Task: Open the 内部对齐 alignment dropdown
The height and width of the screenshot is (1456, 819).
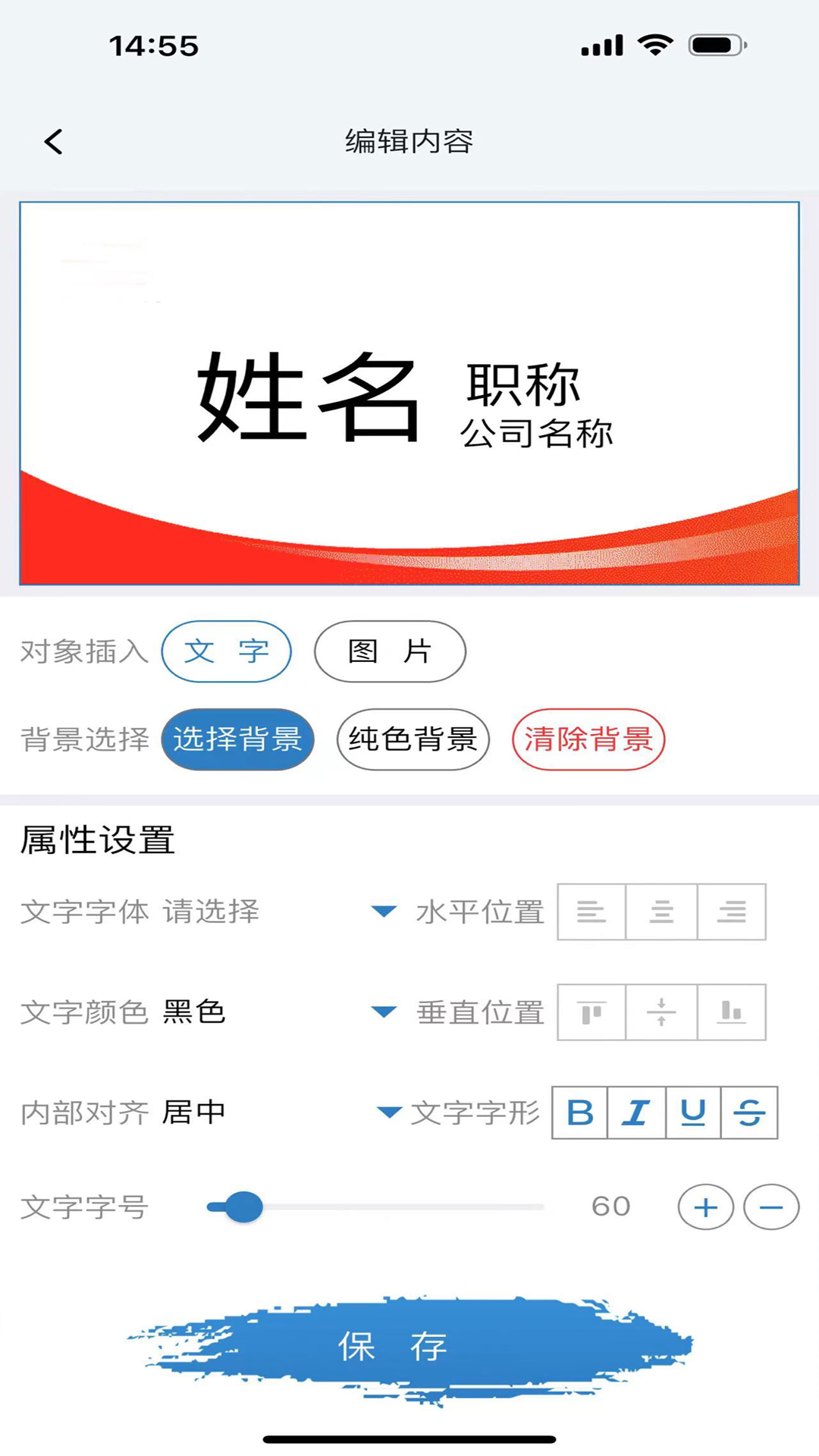Action: 388,1112
